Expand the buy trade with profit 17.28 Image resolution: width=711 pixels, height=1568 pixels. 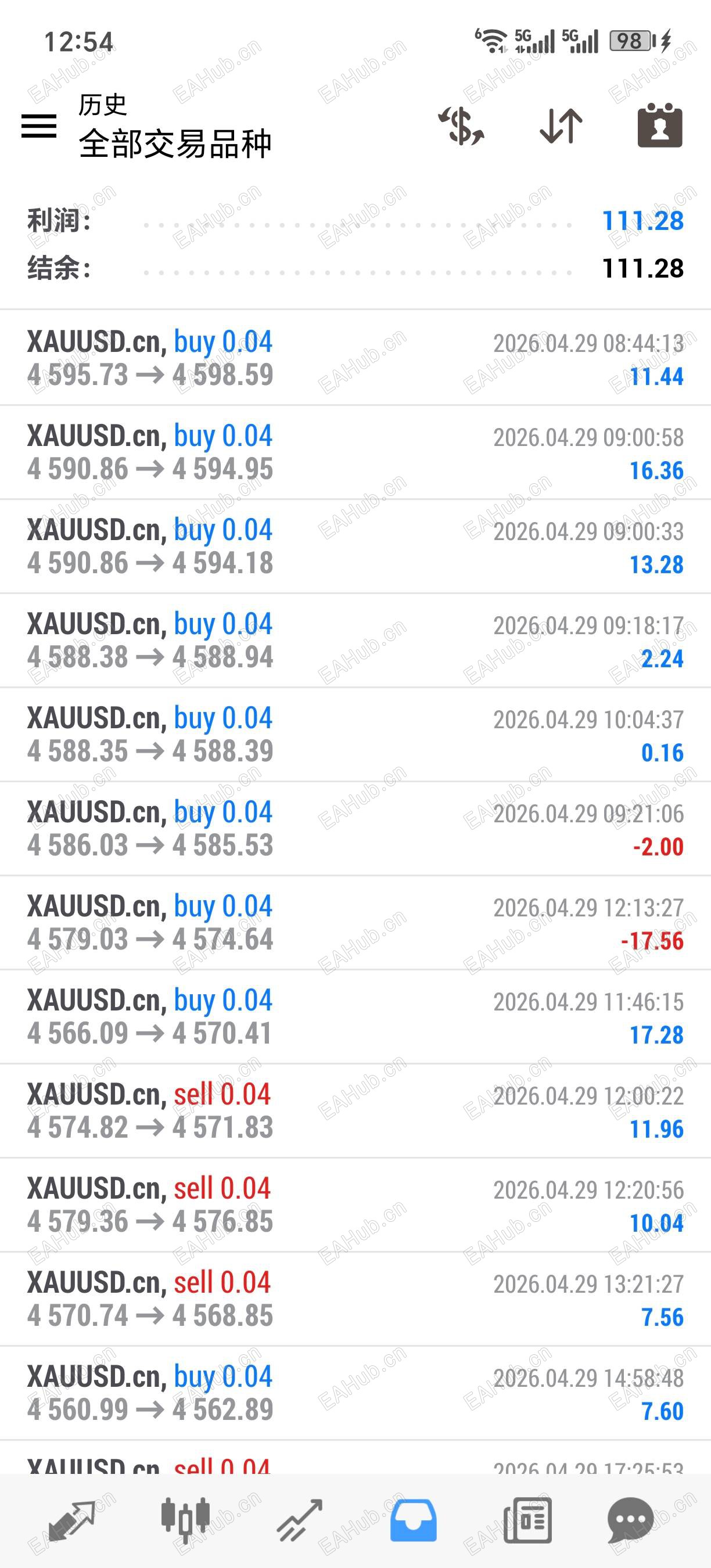tap(355, 1016)
